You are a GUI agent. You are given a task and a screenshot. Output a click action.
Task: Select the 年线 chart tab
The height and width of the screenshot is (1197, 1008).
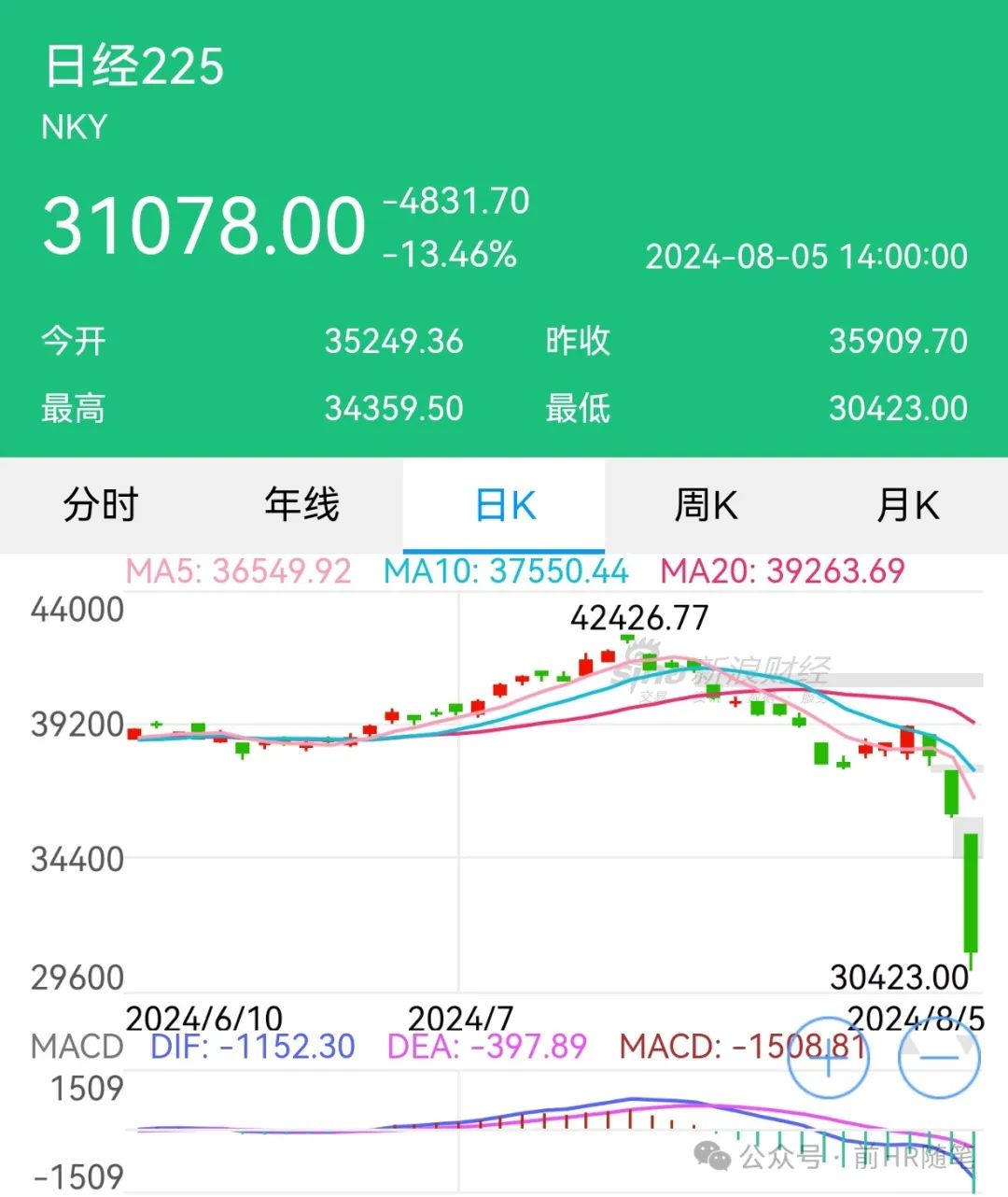(x=301, y=505)
